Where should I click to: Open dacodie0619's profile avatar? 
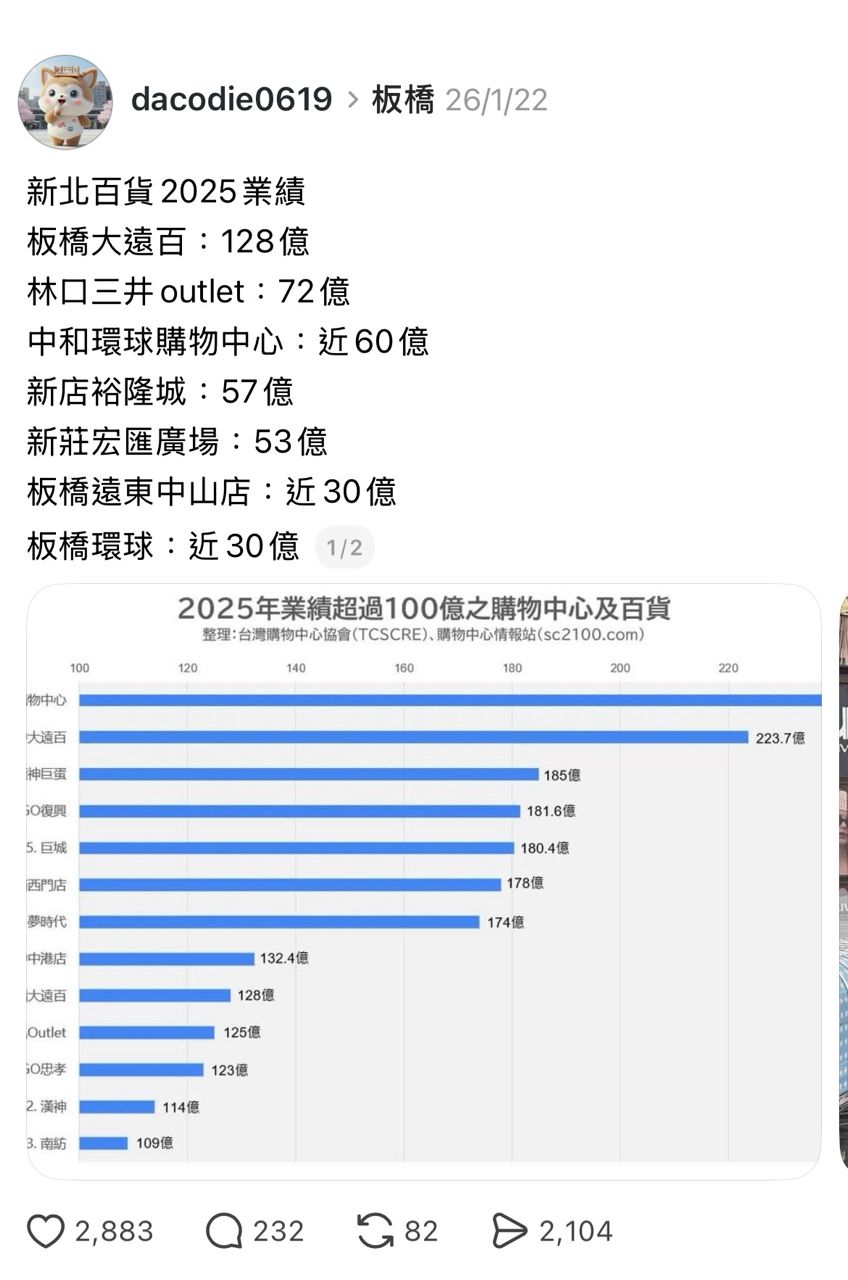tap(65, 101)
